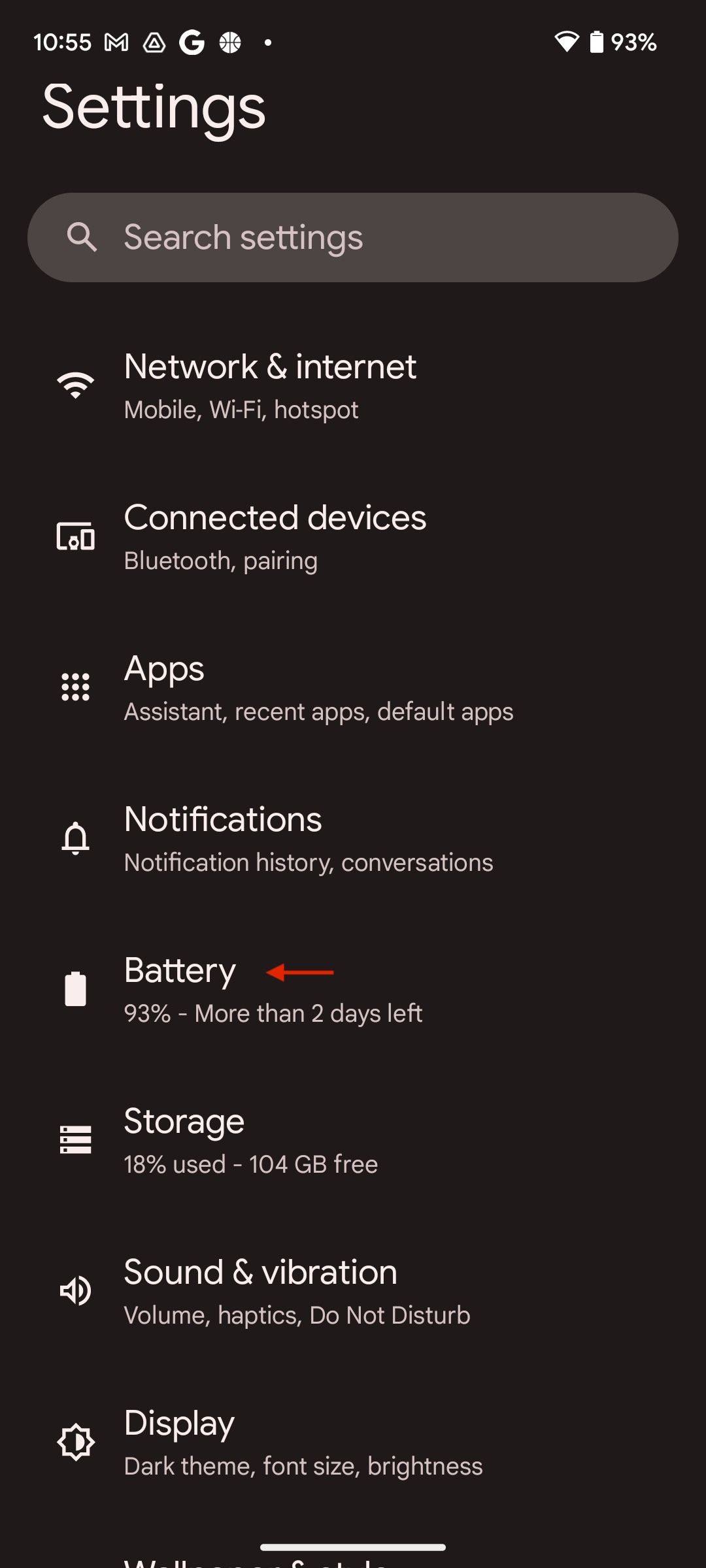Open Connected devices settings
706x1568 pixels.
point(353,536)
